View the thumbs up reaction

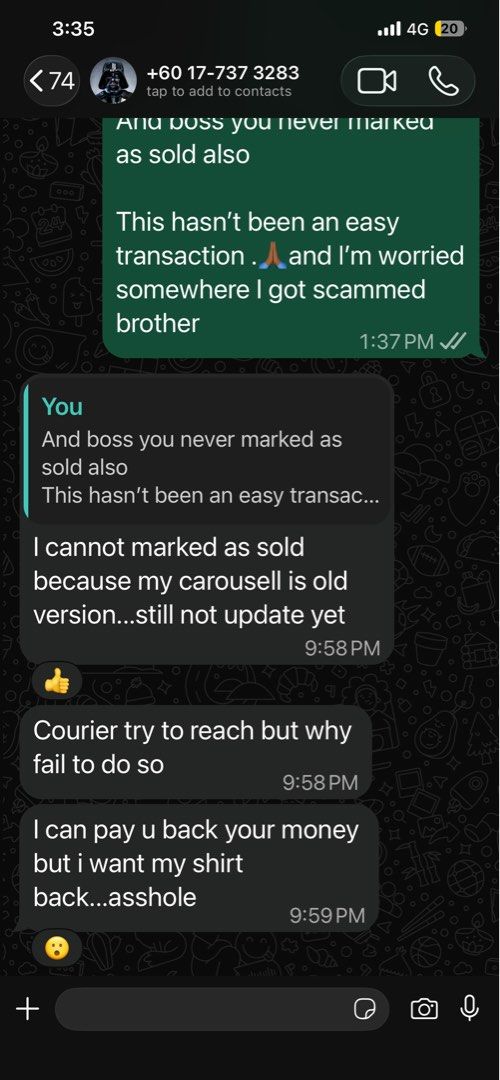tap(57, 681)
